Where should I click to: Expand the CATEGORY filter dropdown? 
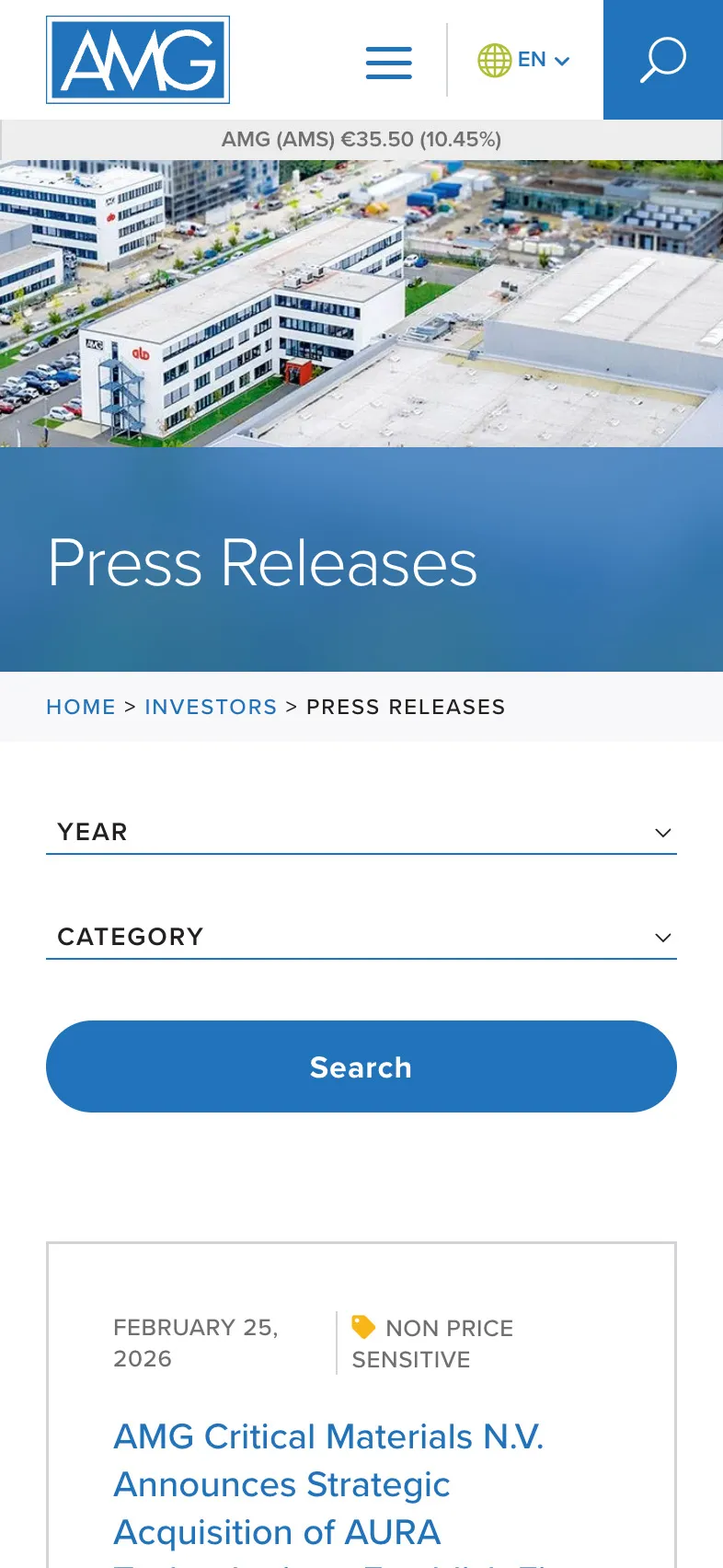point(662,937)
